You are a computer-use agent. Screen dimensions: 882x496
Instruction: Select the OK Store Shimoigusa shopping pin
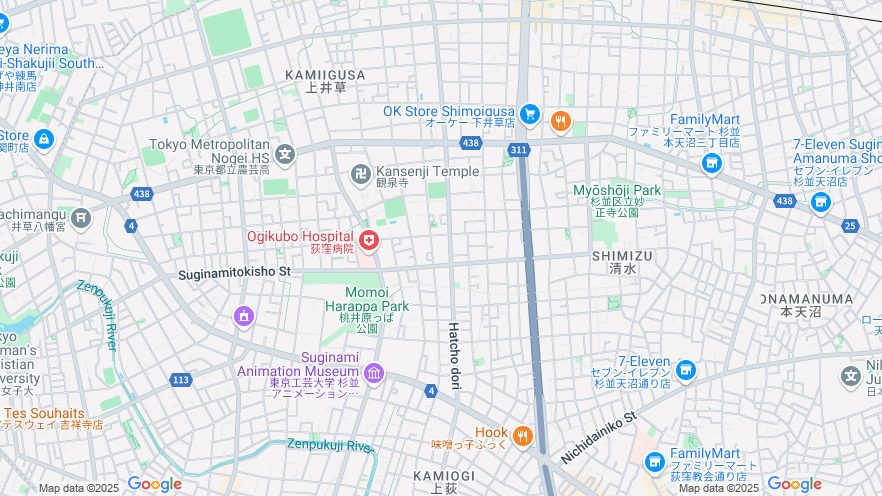(530, 117)
